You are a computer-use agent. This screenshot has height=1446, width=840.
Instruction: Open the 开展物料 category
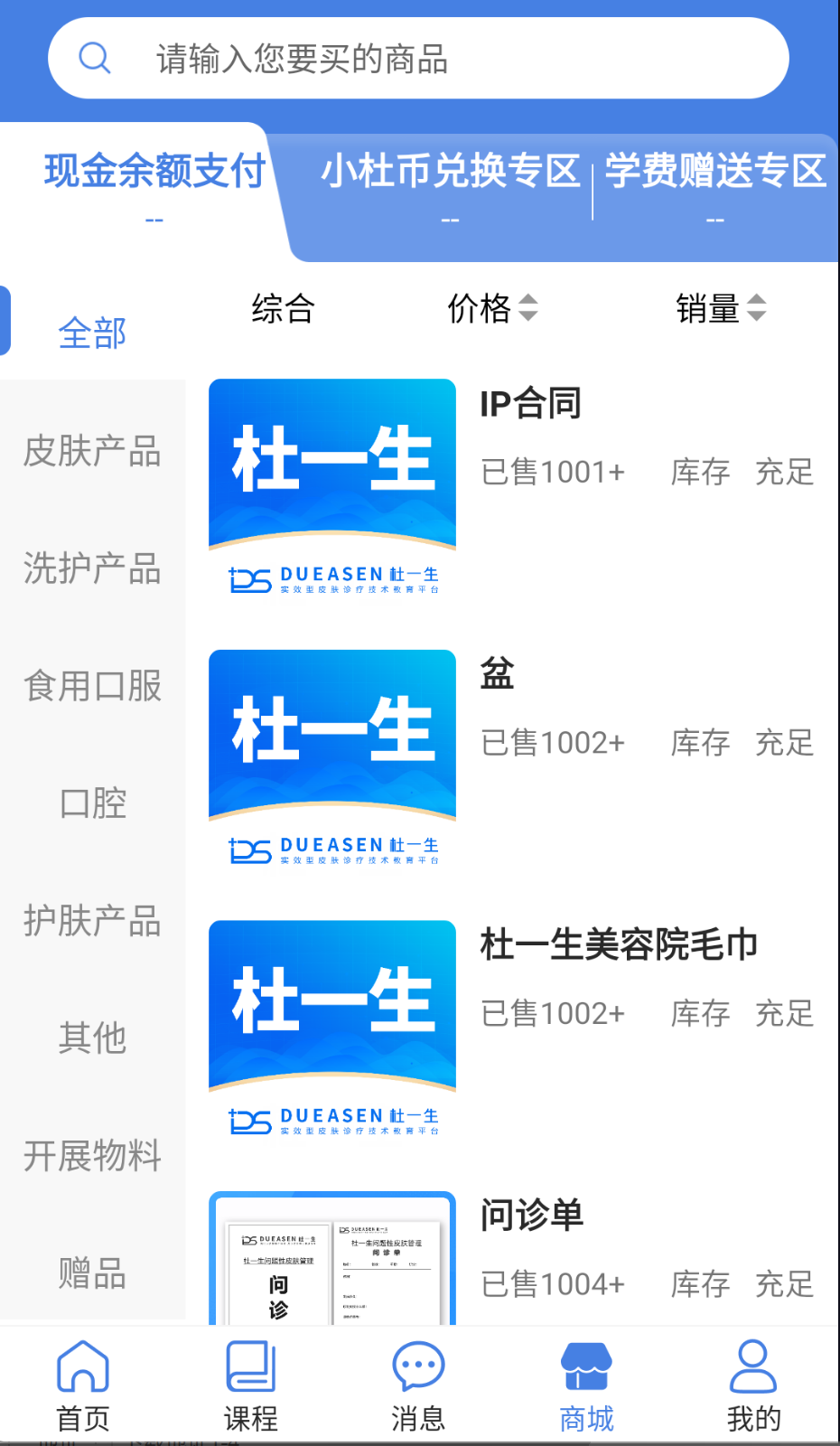click(x=92, y=1156)
